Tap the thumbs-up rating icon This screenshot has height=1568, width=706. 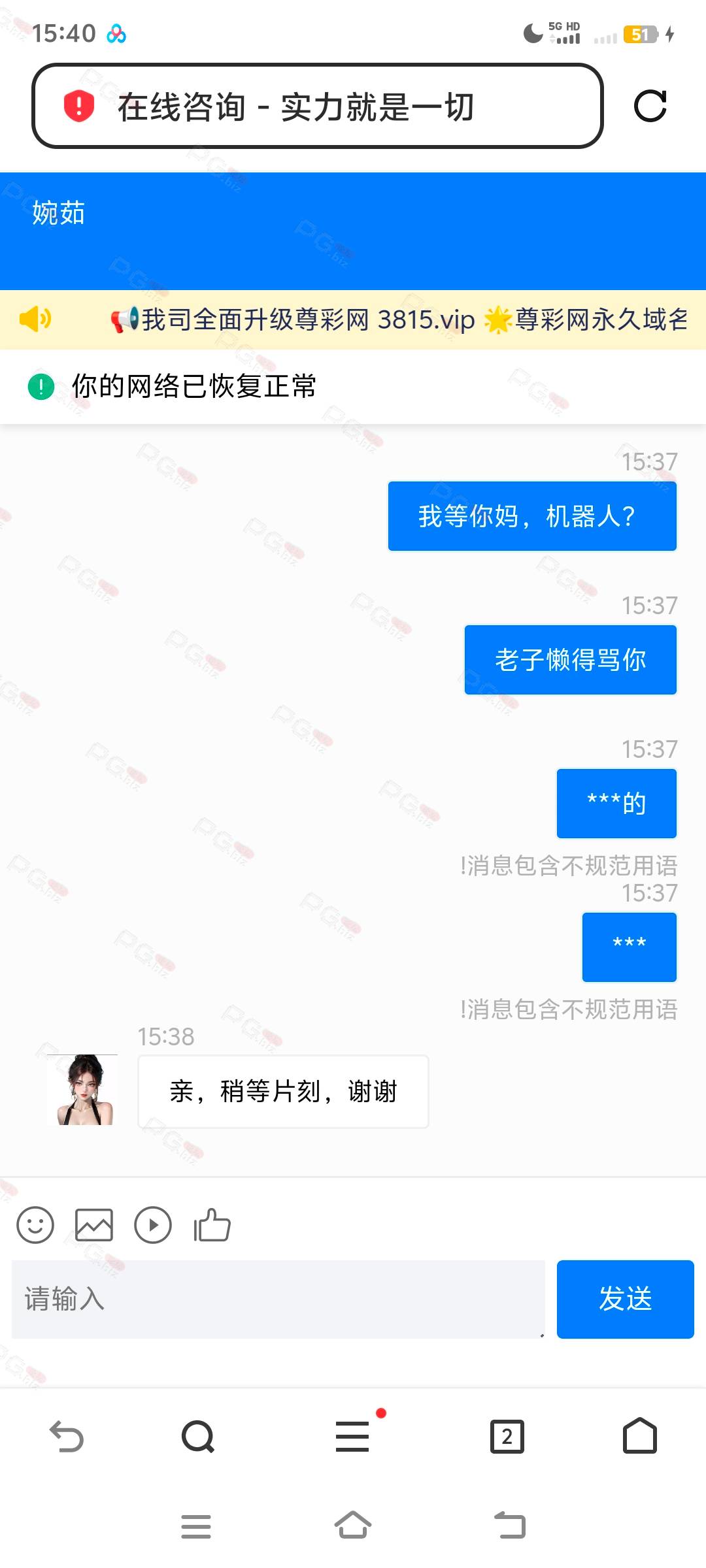tap(212, 1224)
